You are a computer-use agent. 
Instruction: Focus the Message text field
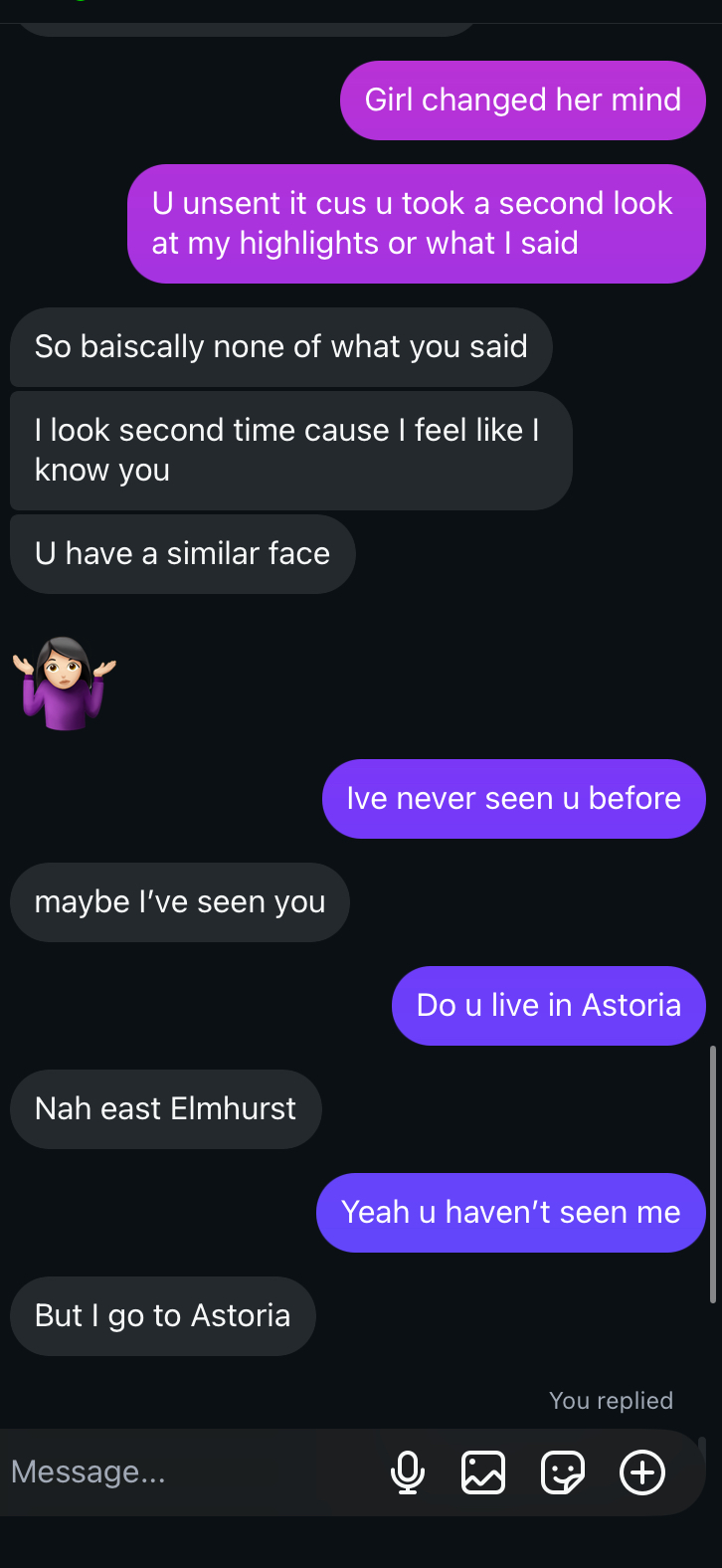[x=189, y=1471]
